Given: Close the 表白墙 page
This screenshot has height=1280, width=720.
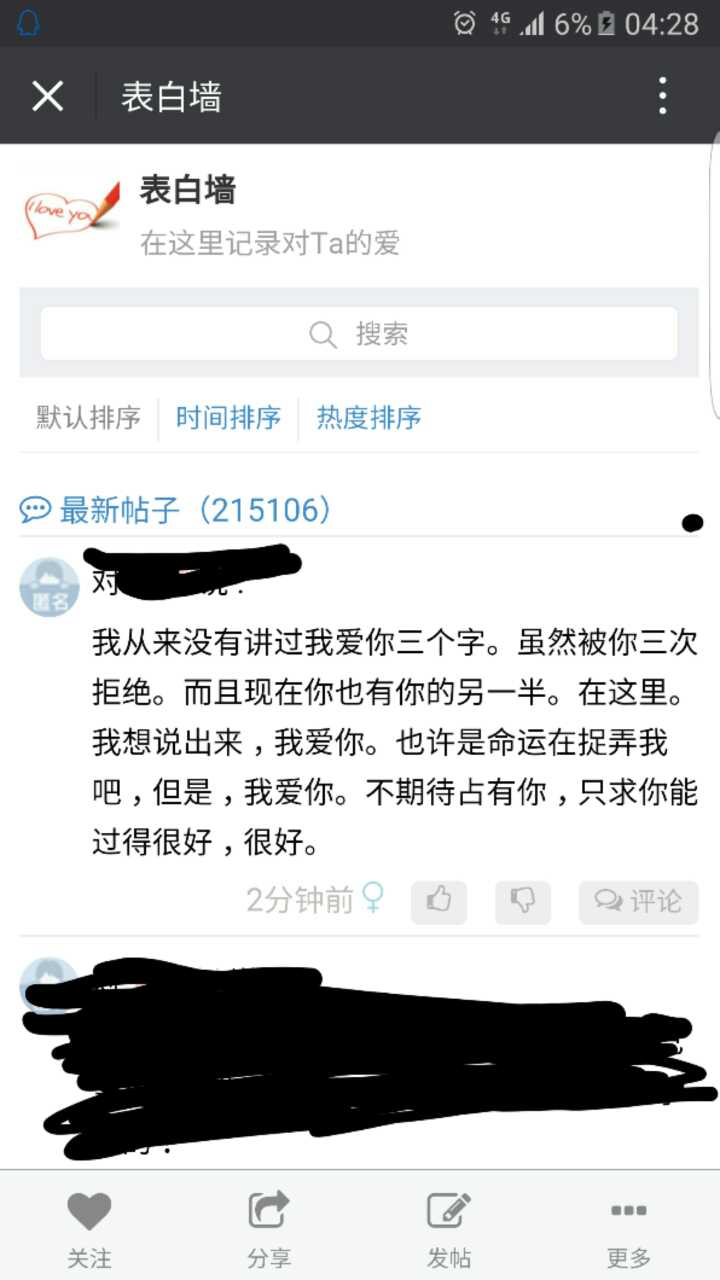Looking at the screenshot, I should 47,97.
